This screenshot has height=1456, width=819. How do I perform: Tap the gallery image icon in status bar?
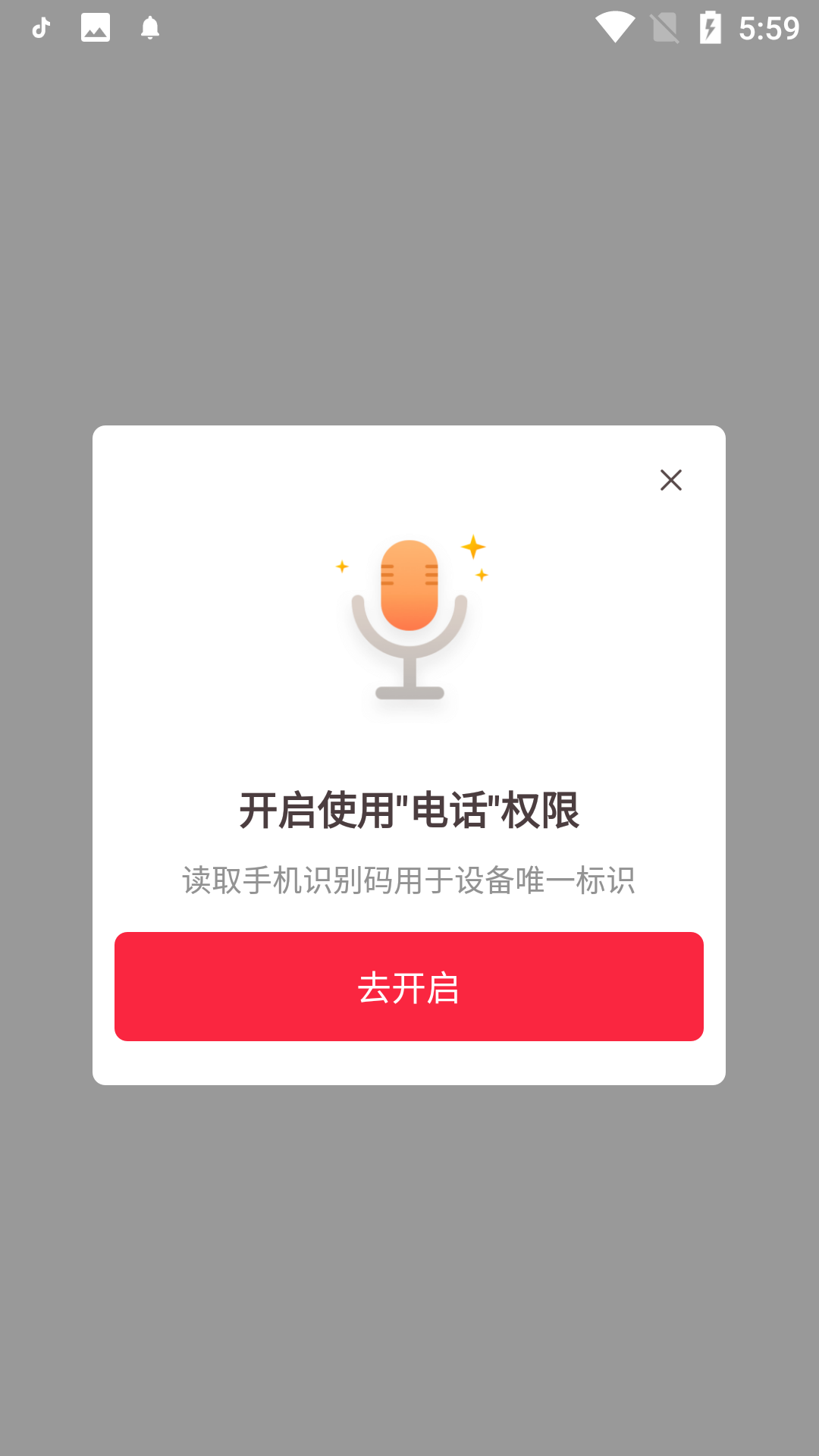(95, 28)
